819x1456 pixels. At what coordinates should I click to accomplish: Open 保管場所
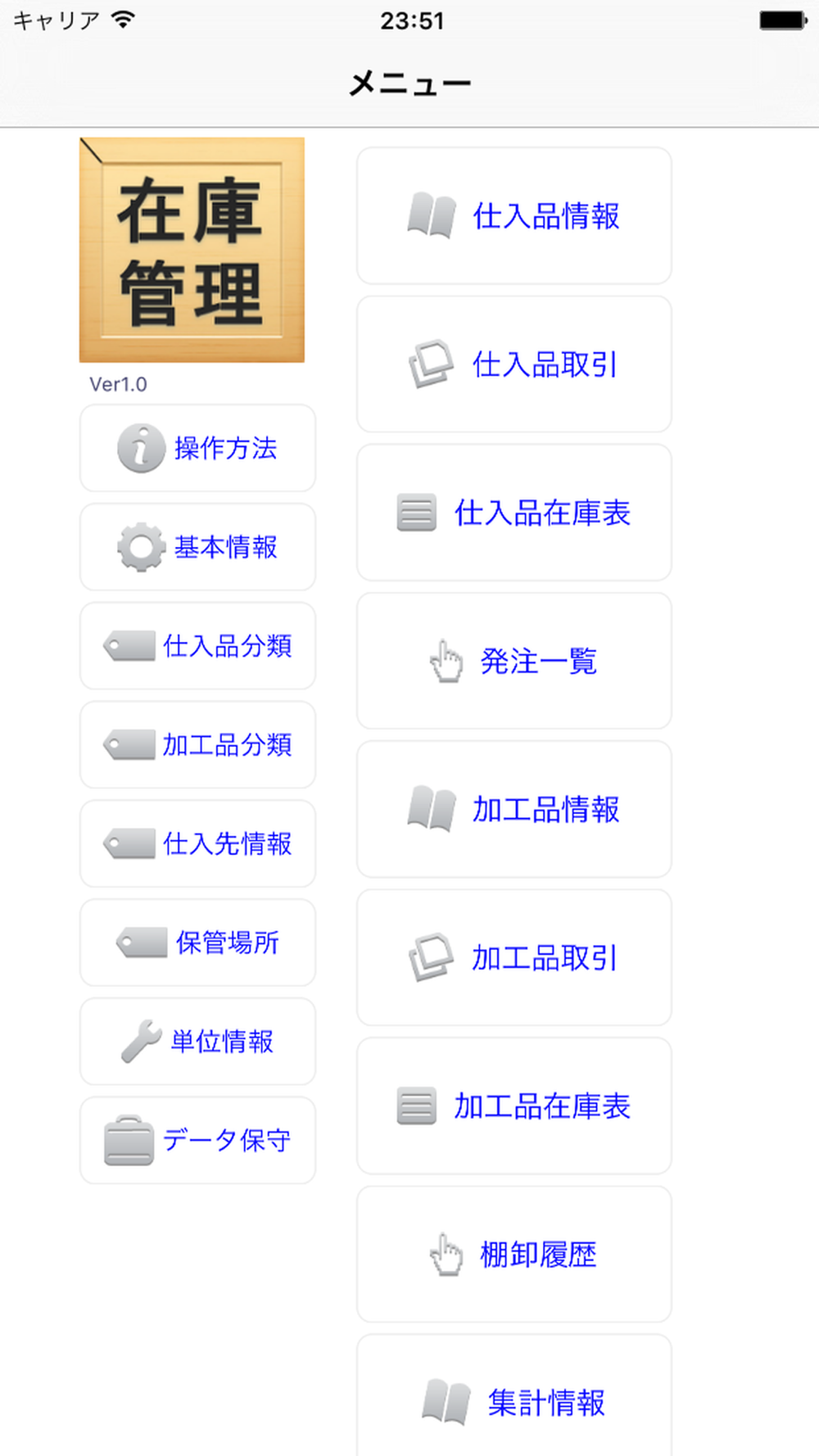pyautogui.click(x=197, y=943)
